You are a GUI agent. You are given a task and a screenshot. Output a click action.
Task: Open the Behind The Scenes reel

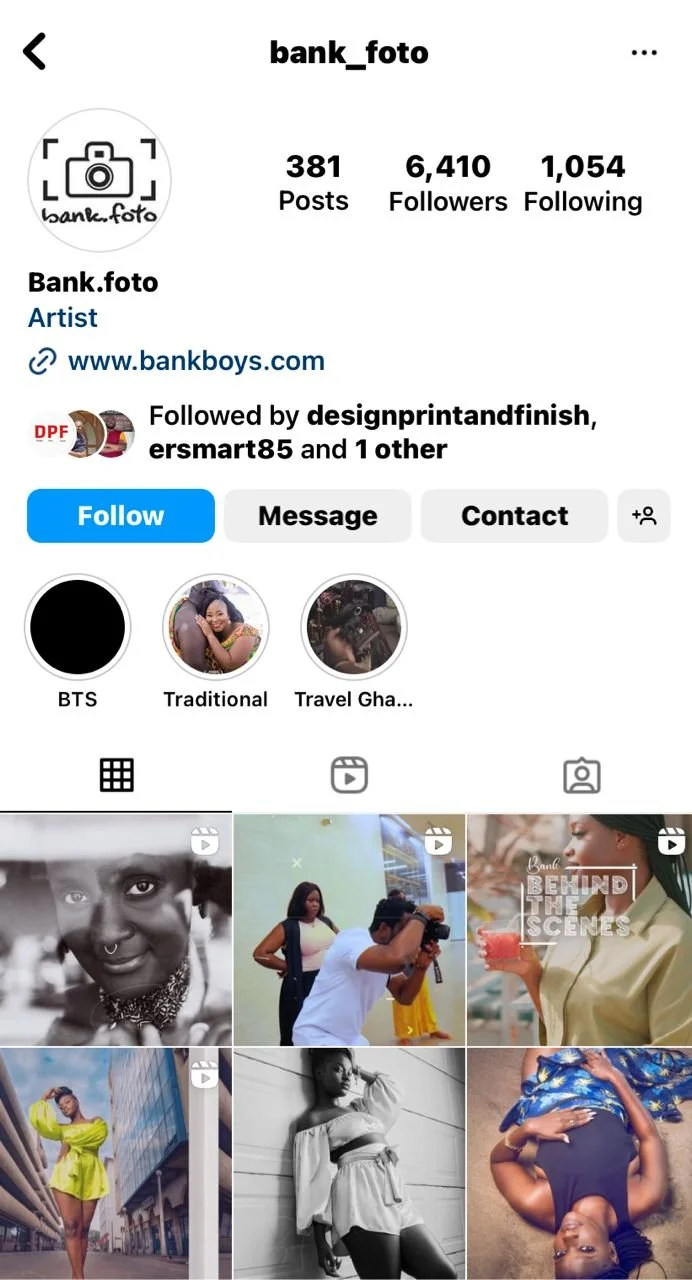(x=579, y=929)
